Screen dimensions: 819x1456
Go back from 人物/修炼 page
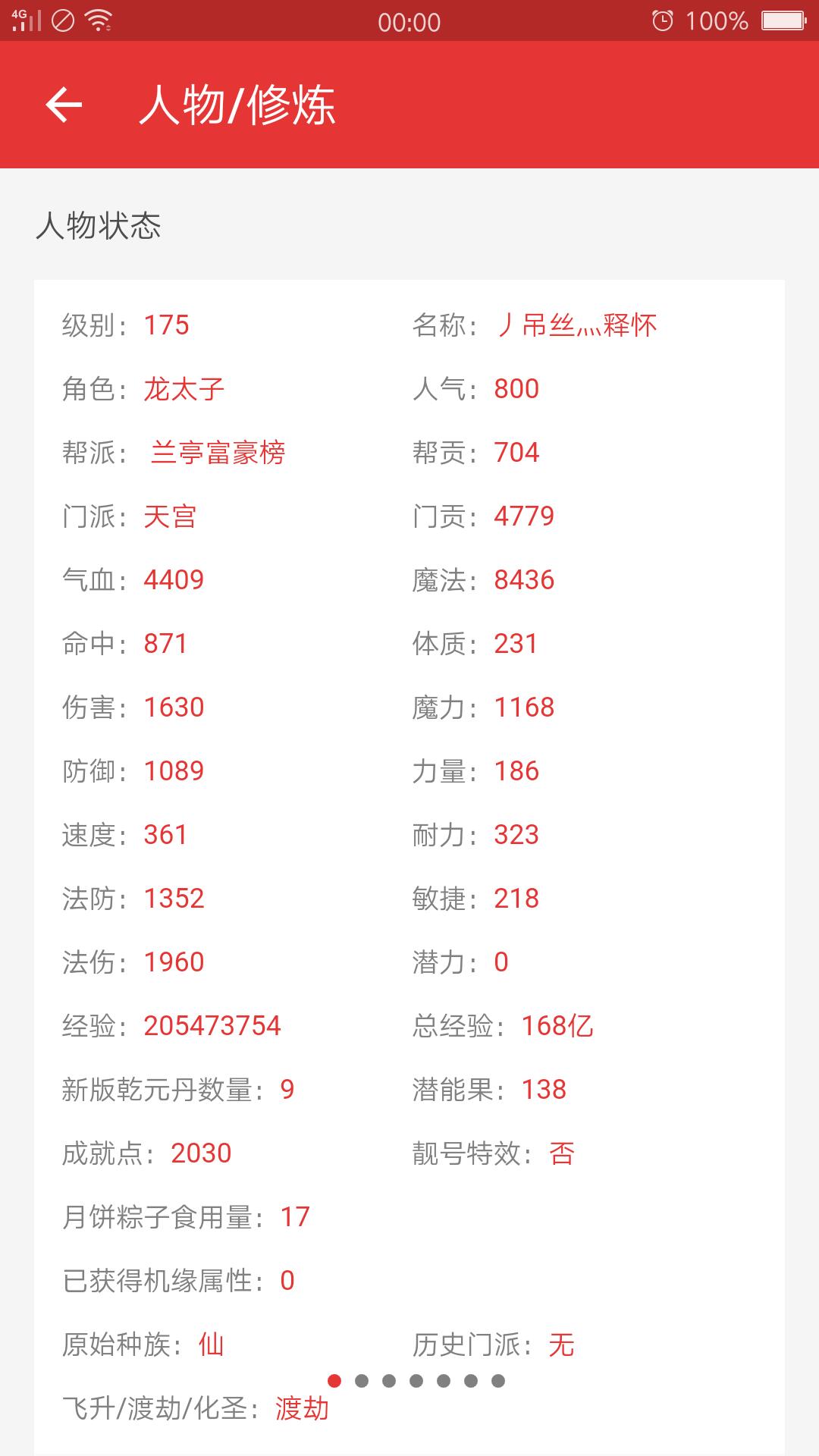[x=64, y=105]
